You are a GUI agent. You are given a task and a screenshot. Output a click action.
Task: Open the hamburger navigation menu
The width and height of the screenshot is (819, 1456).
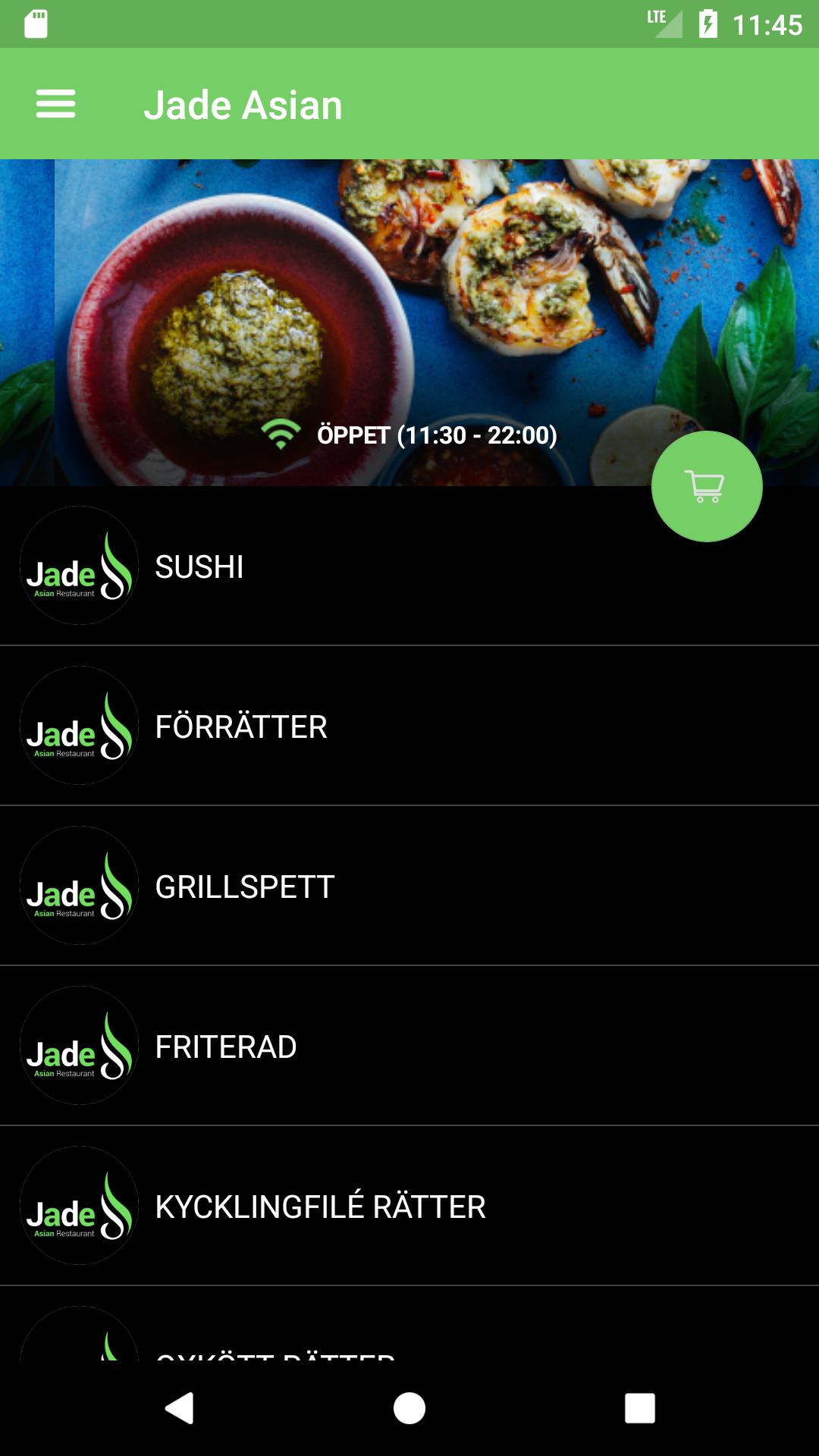click(55, 104)
